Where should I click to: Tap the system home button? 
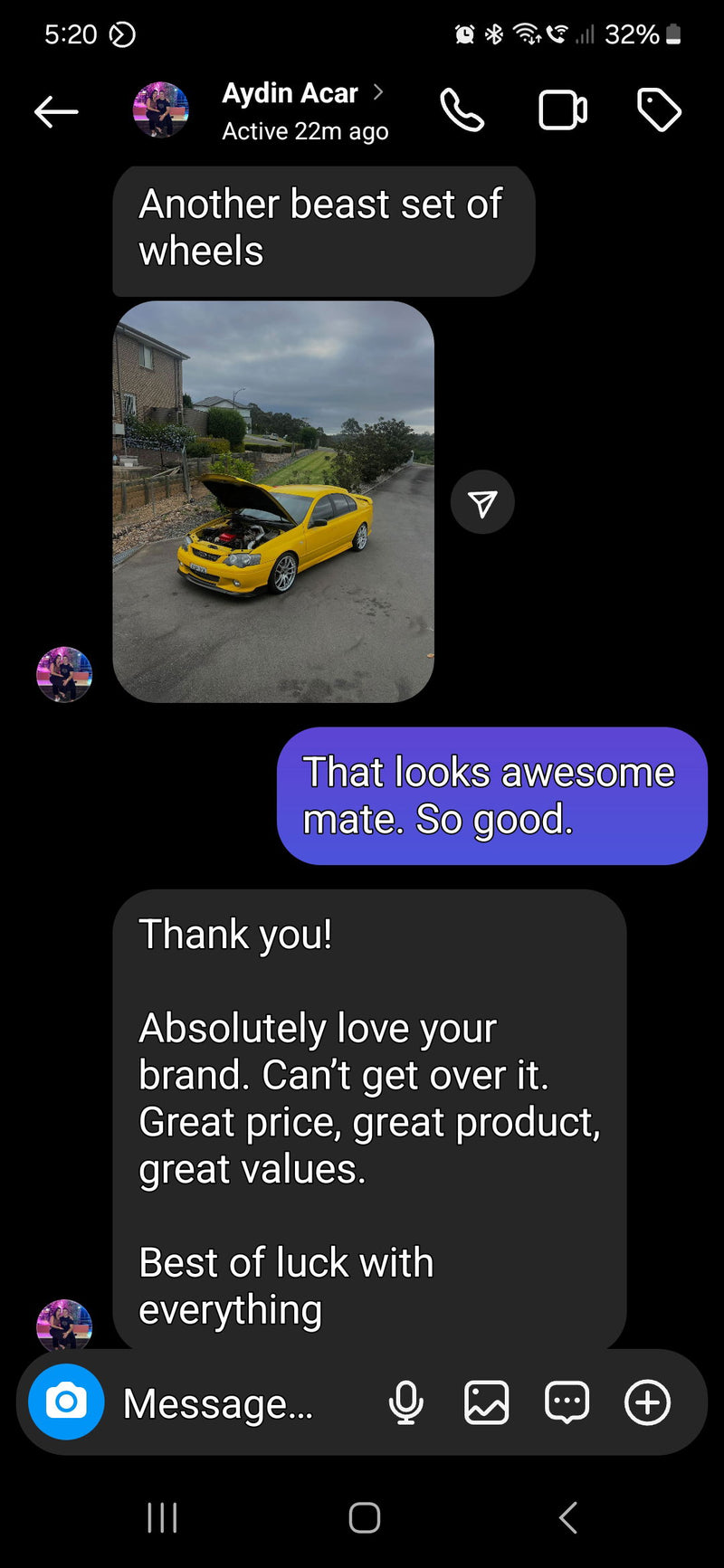(x=364, y=1517)
